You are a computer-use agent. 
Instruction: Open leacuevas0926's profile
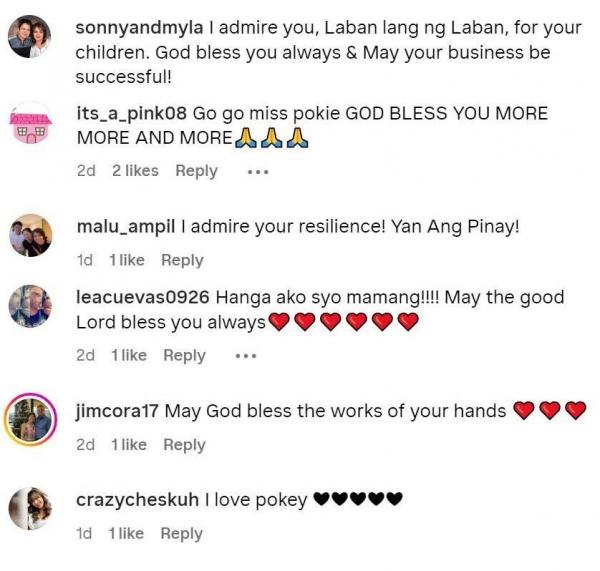[x=143, y=297]
